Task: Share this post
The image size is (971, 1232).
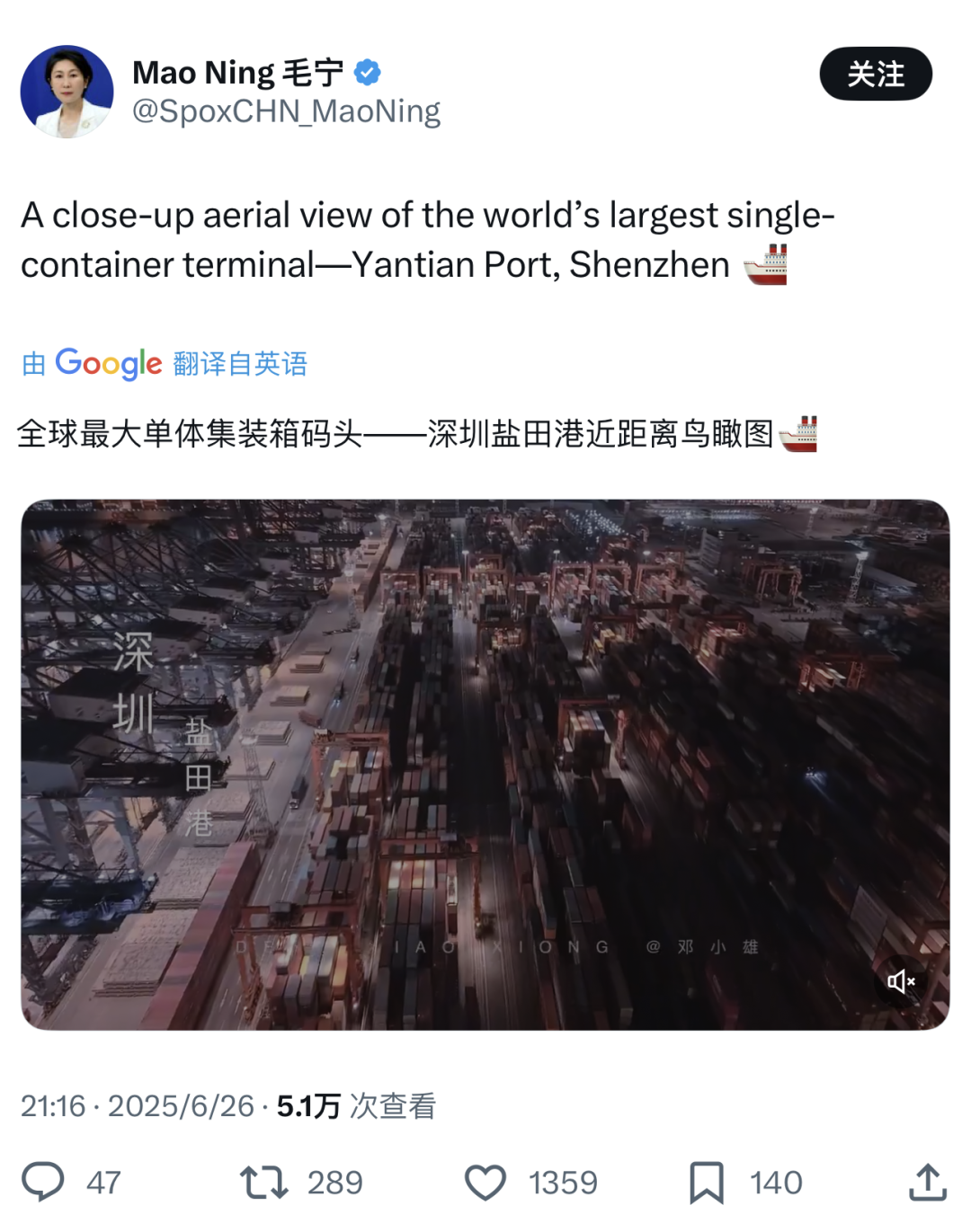Action: pyautogui.click(x=927, y=1182)
